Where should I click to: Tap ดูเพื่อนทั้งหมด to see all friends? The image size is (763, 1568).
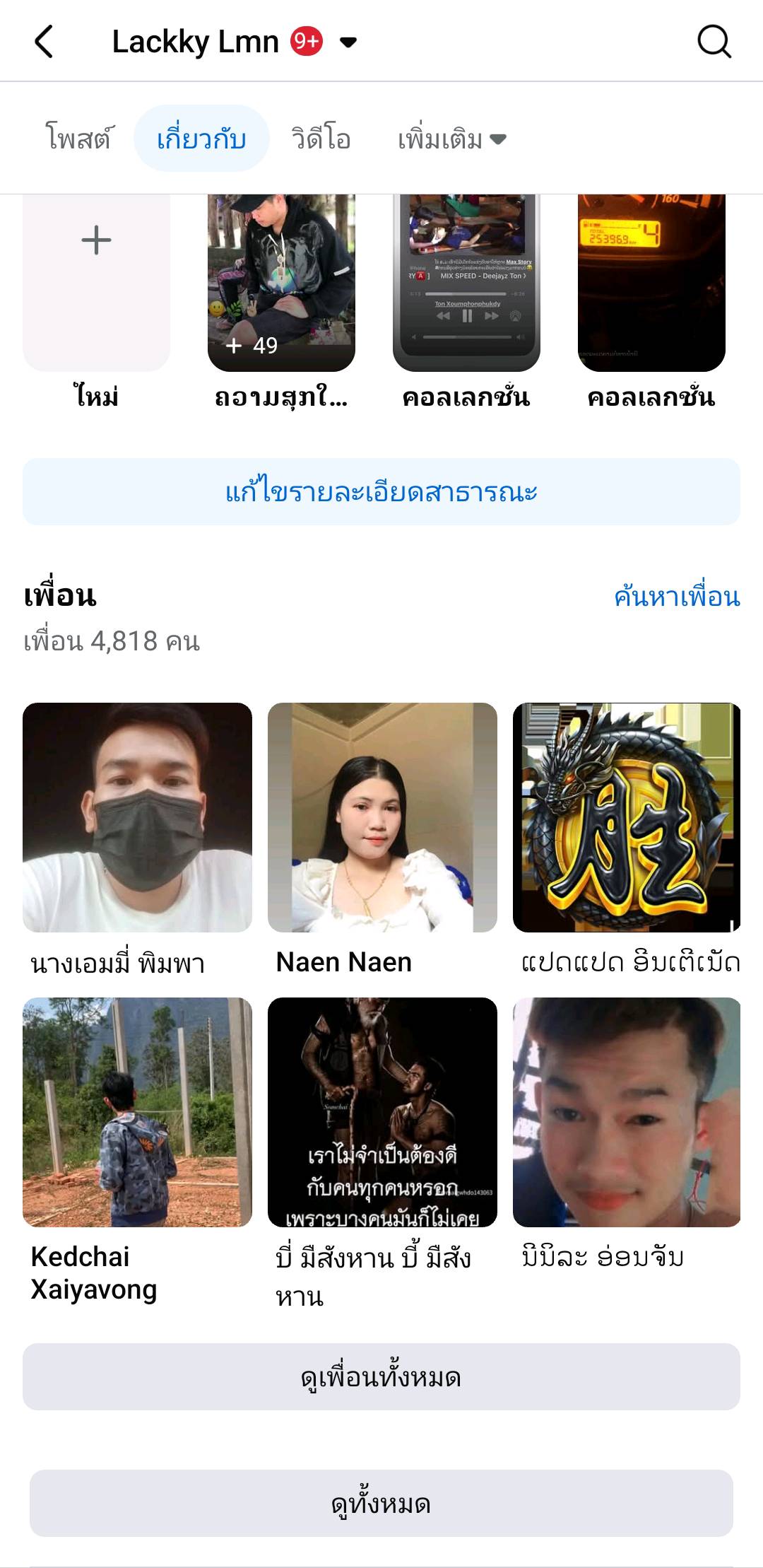click(381, 1377)
